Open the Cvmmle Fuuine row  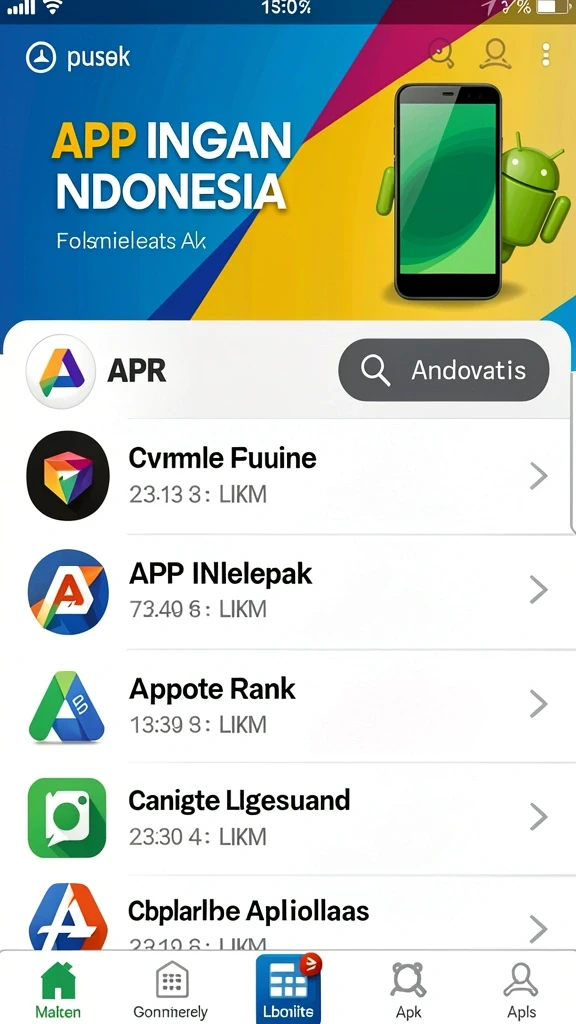point(288,476)
